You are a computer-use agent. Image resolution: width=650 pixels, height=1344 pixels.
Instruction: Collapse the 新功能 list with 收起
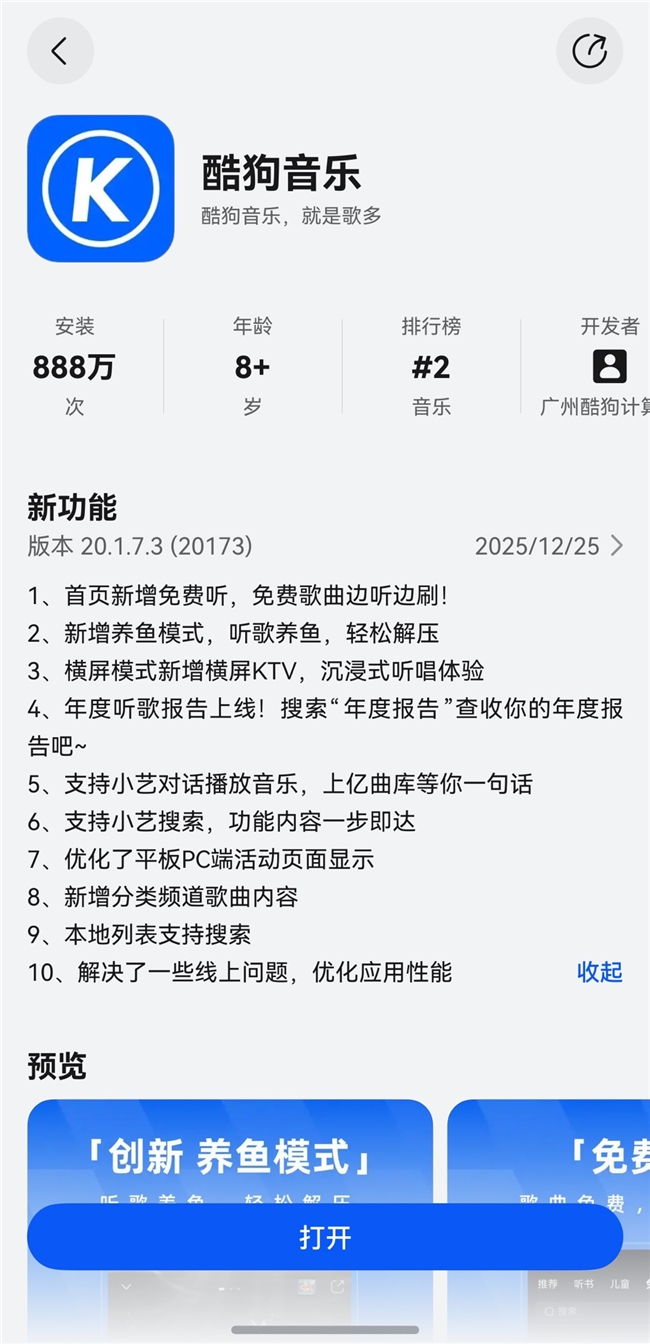pyautogui.click(x=600, y=971)
